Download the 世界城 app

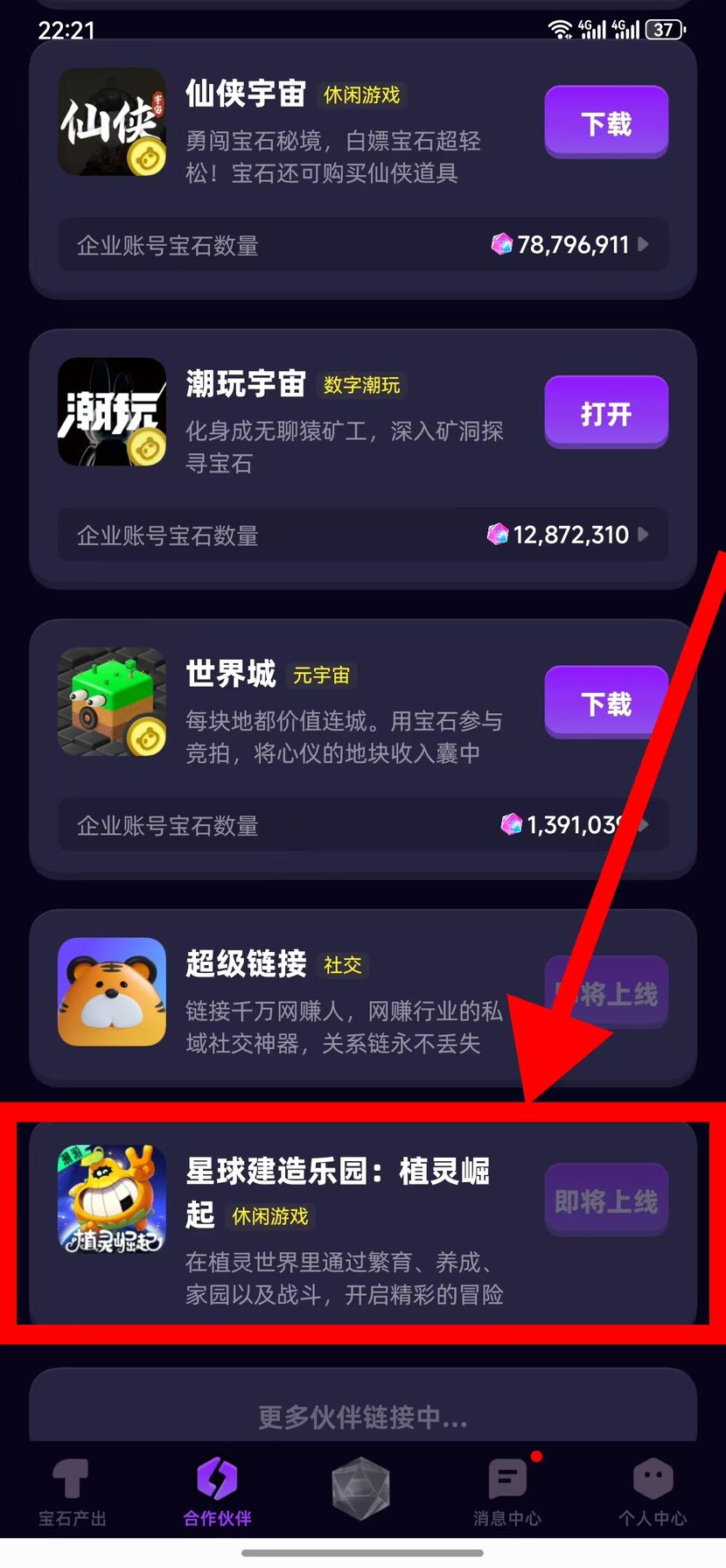606,703
